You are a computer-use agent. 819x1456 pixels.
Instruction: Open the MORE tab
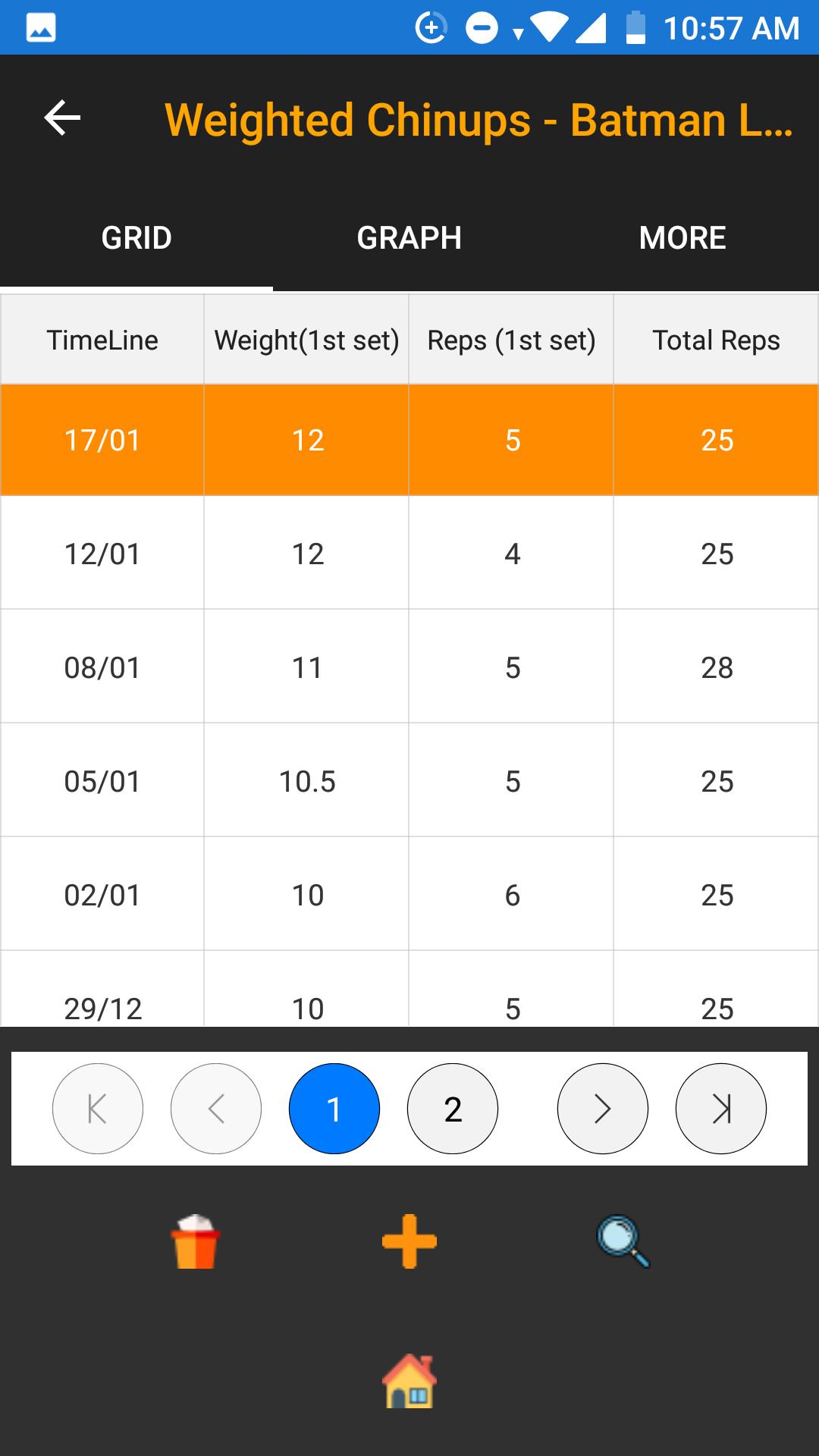point(682,238)
